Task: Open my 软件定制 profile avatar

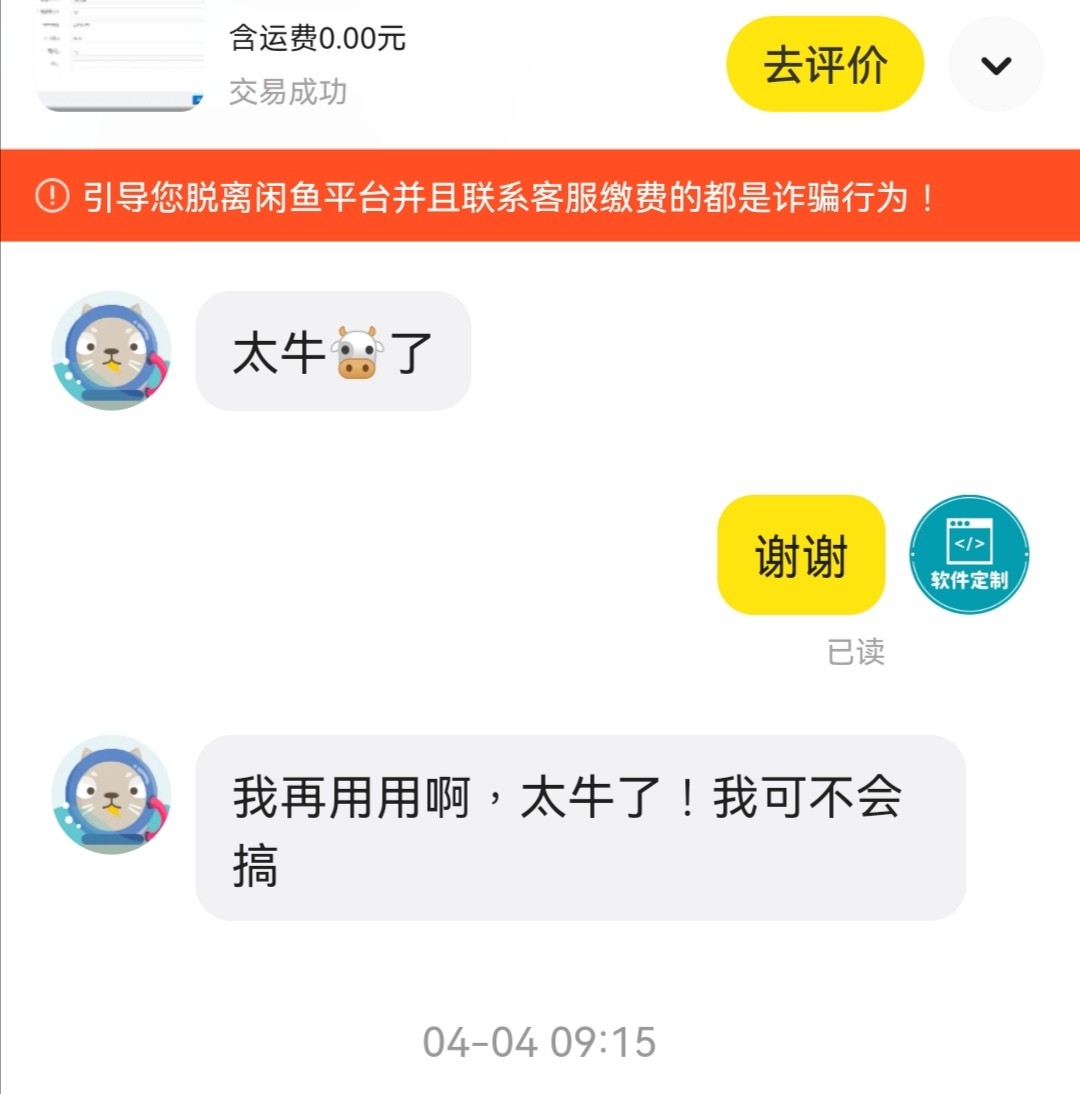Action: (x=968, y=554)
